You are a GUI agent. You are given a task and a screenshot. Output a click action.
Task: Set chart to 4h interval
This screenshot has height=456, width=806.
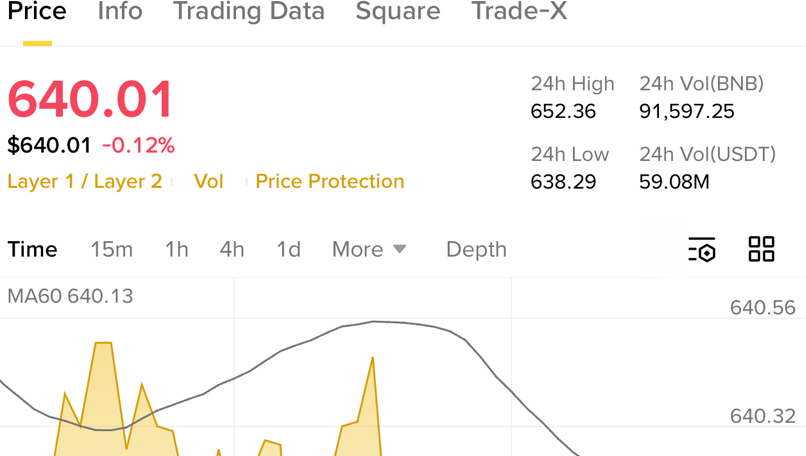(x=232, y=250)
